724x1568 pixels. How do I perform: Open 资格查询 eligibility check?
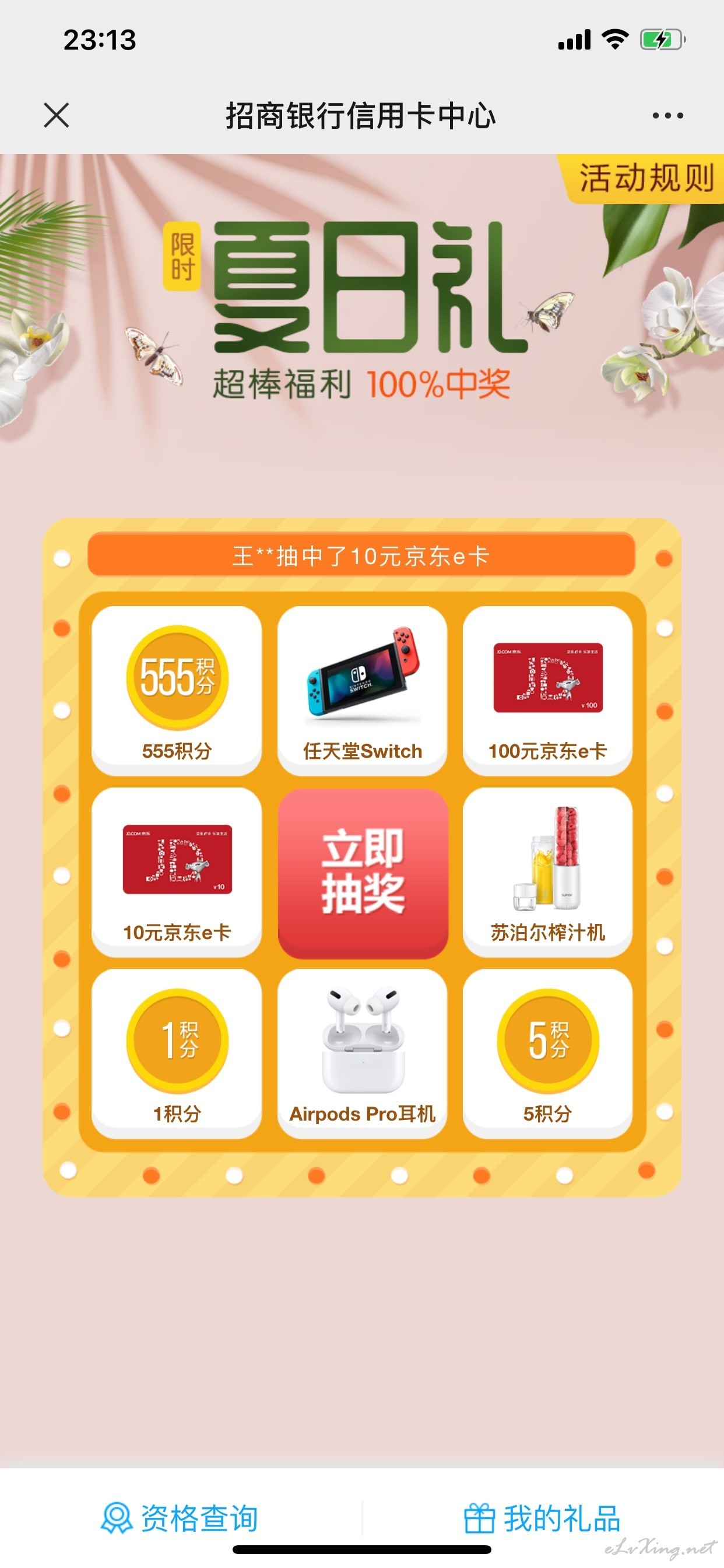[x=180, y=1517]
